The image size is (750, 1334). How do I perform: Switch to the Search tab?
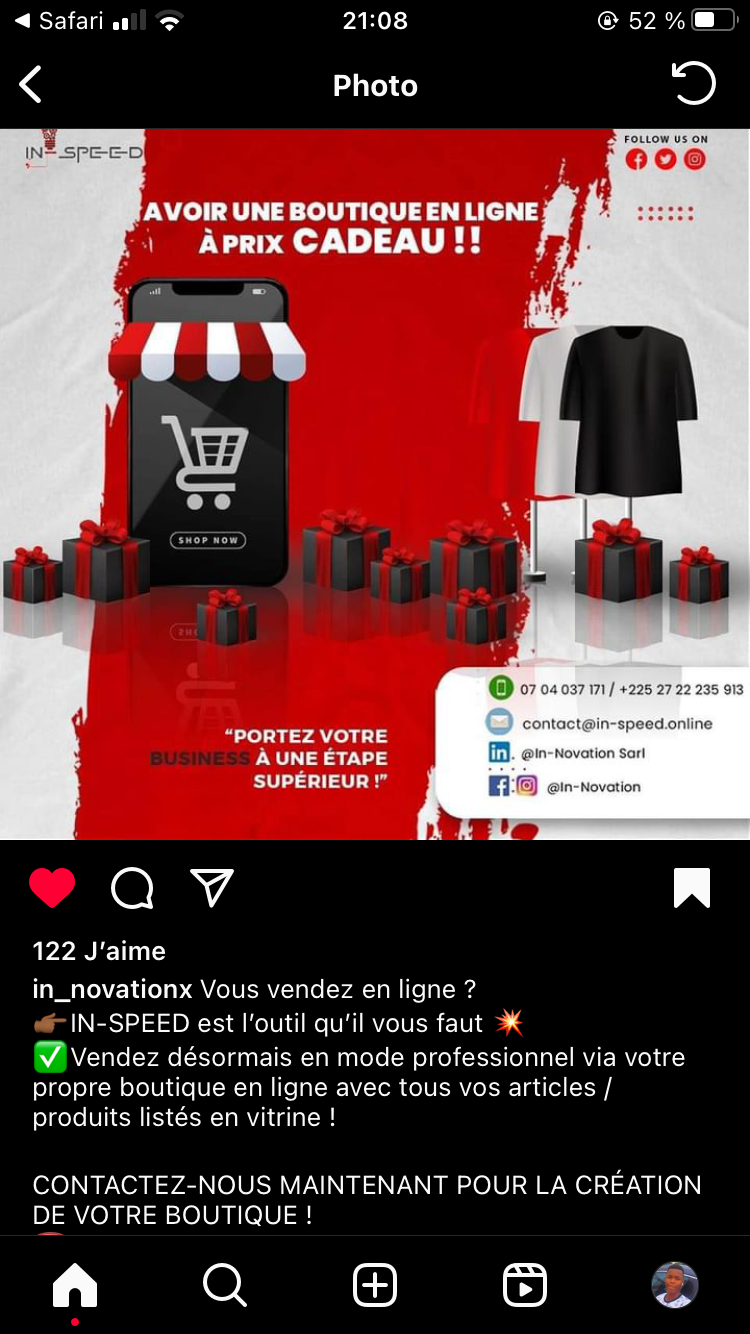pyautogui.click(x=225, y=1285)
